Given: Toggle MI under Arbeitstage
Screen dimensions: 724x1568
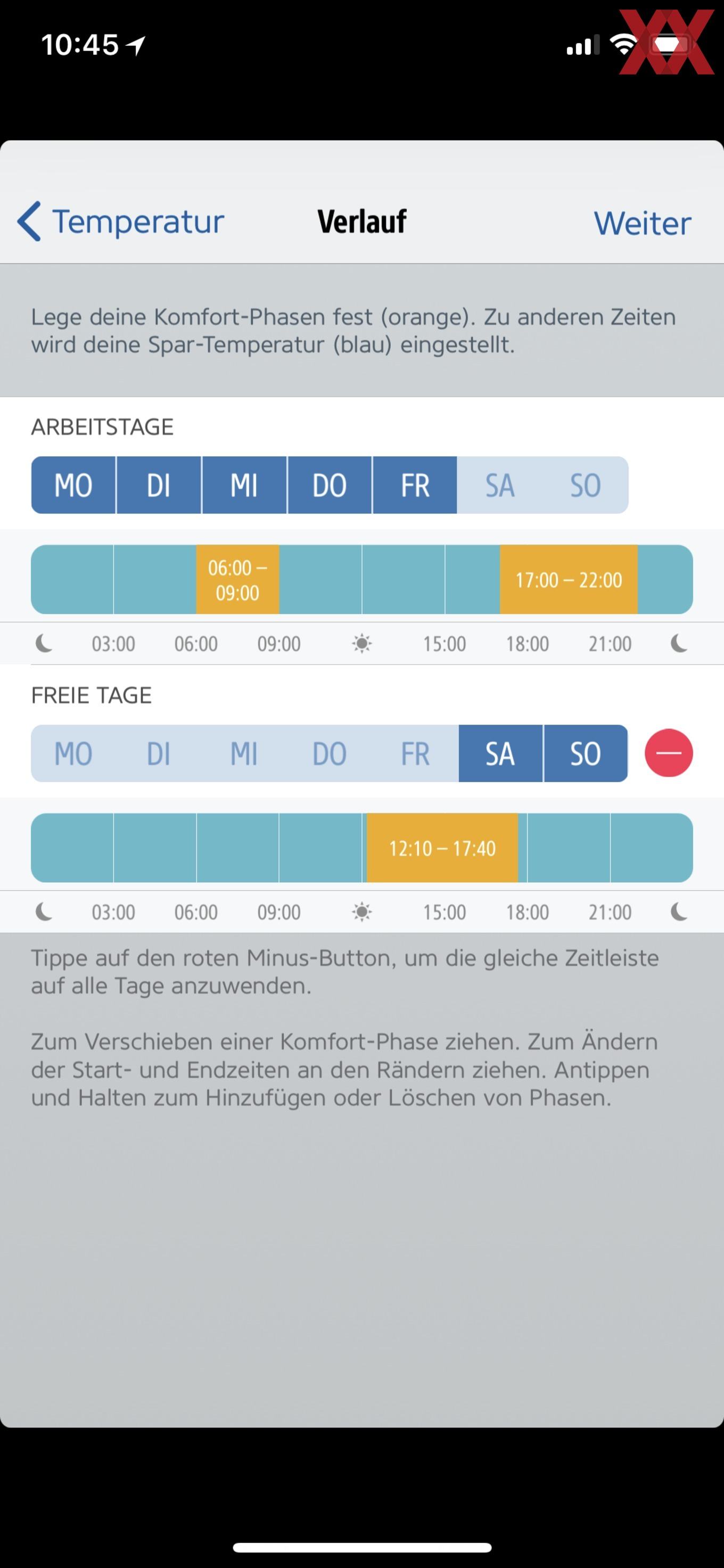Looking at the screenshot, I should 244,485.
